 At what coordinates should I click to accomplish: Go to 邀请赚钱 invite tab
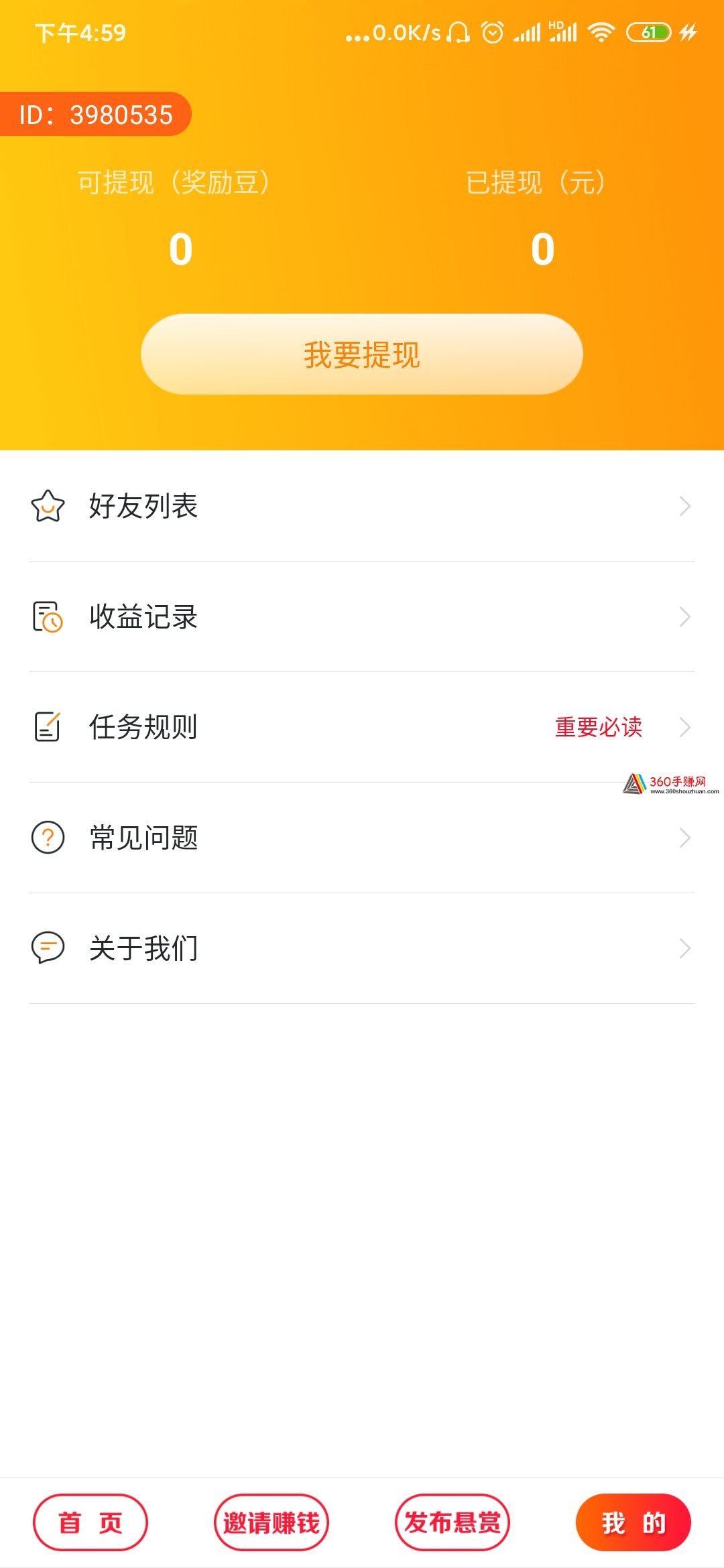click(271, 1522)
